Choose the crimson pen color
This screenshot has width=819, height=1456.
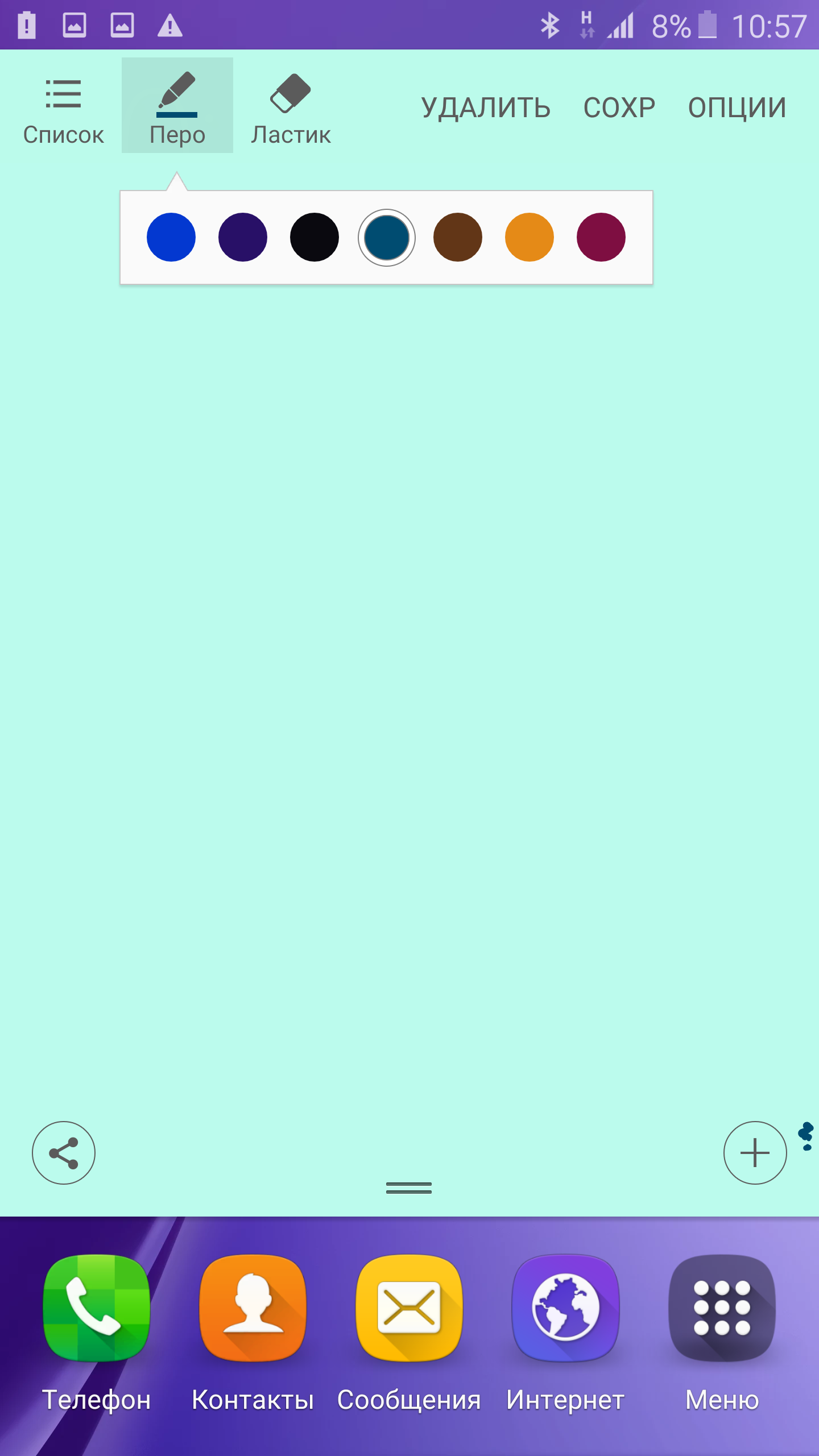click(x=601, y=237)
